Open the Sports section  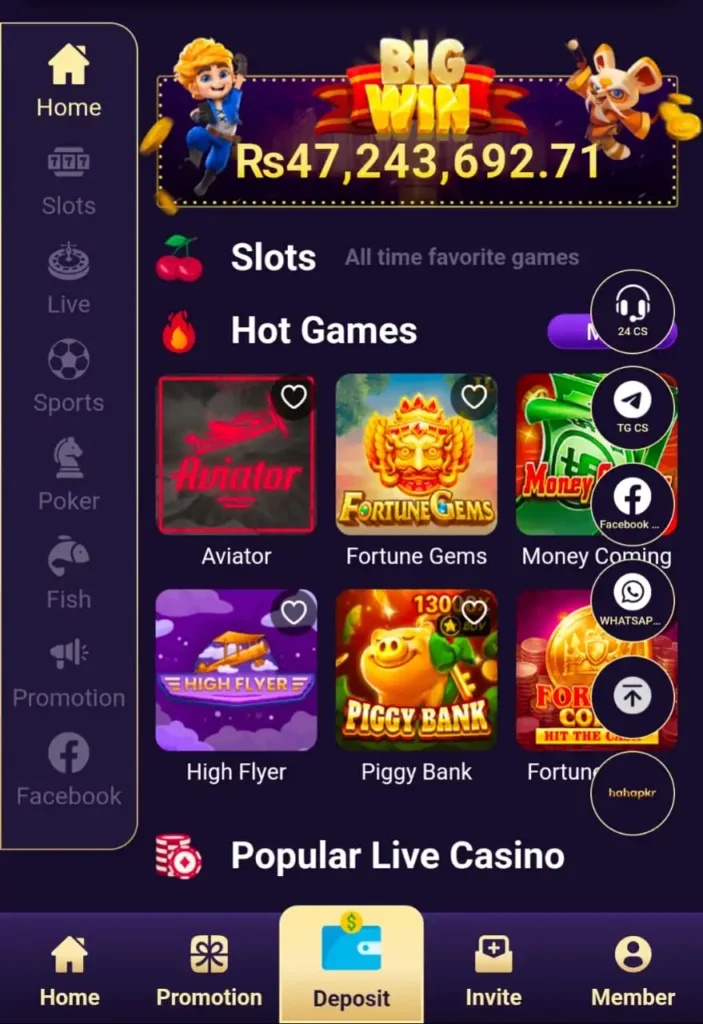[68, 377]
